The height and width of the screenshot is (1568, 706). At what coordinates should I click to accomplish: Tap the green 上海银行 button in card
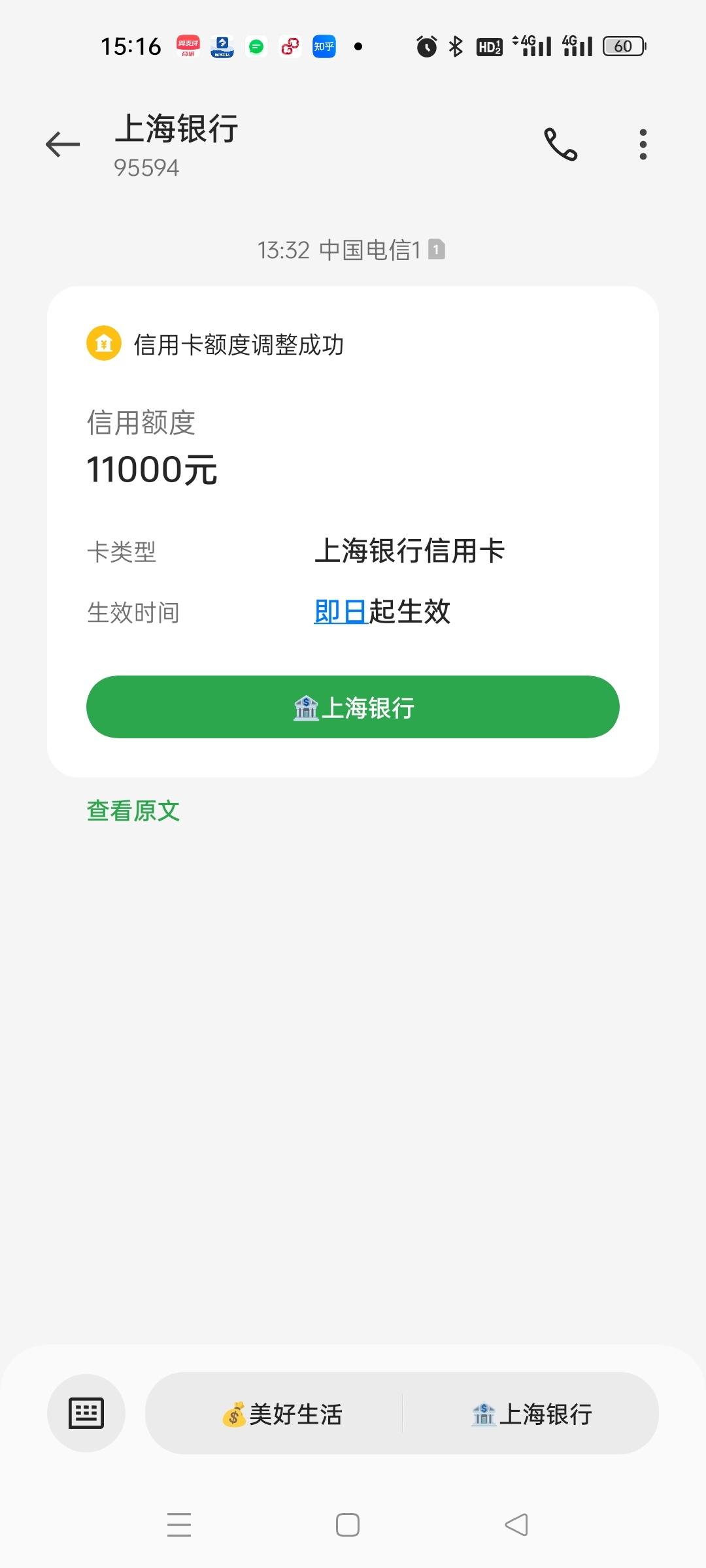pos(353,707)
